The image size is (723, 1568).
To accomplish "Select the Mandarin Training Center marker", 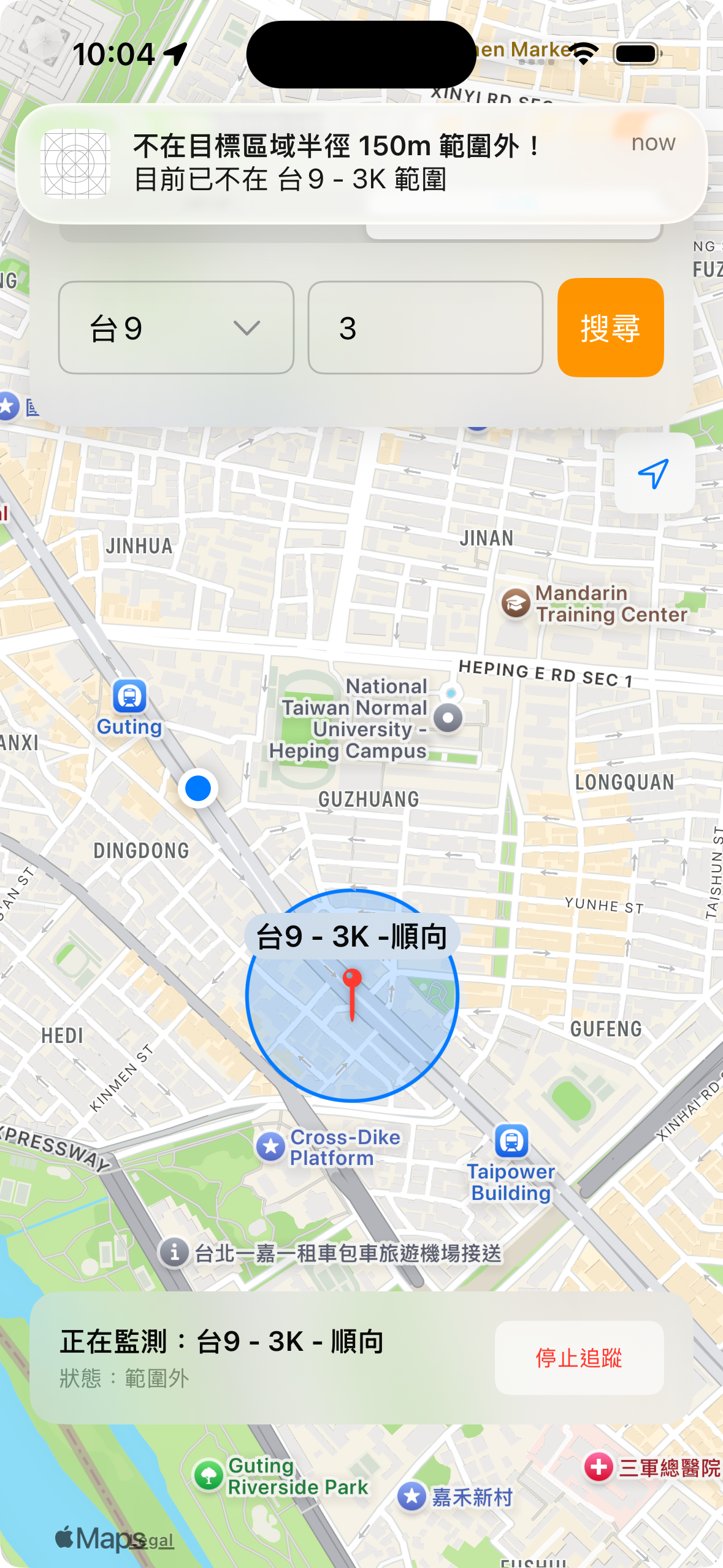I will 516,604.
